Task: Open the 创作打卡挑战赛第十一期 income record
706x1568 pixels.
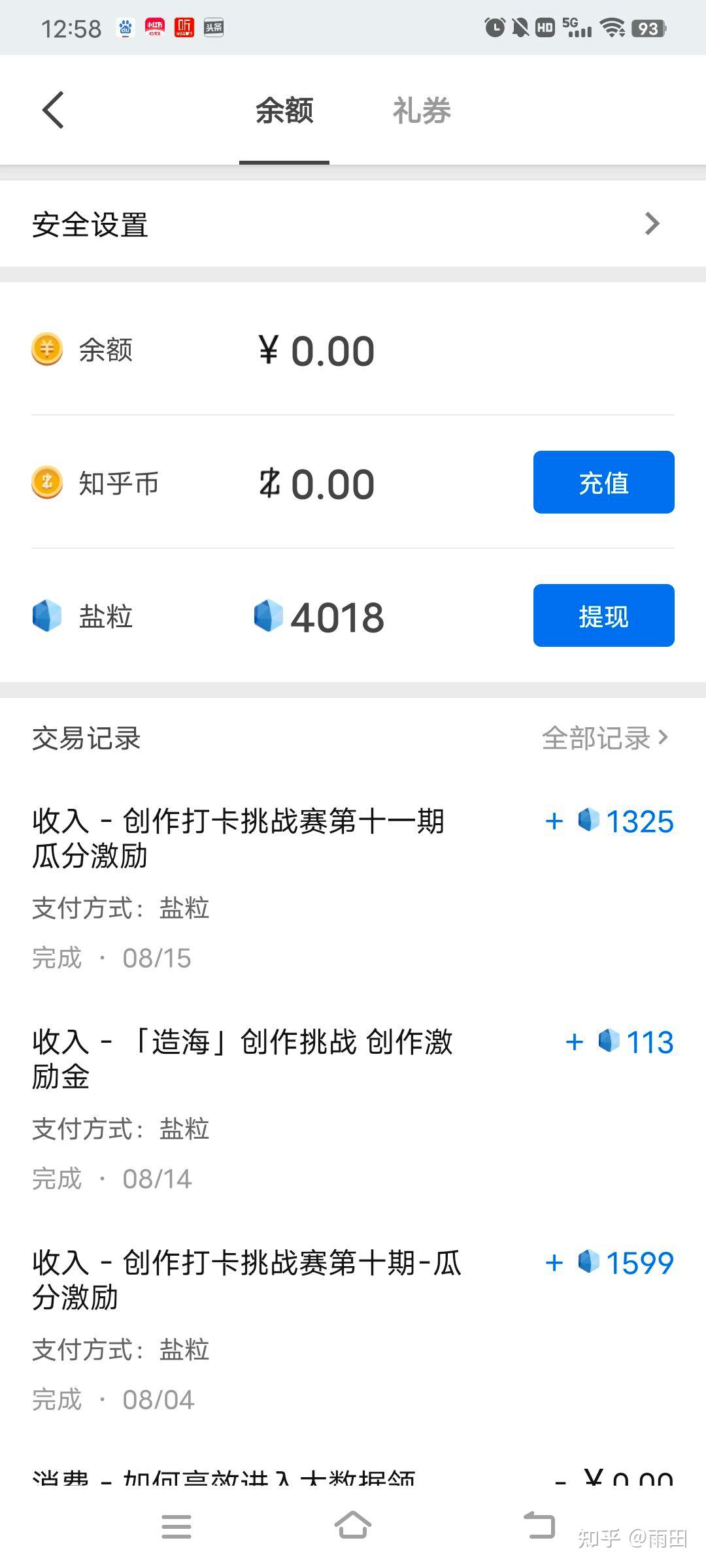Action: click(353, 887)
